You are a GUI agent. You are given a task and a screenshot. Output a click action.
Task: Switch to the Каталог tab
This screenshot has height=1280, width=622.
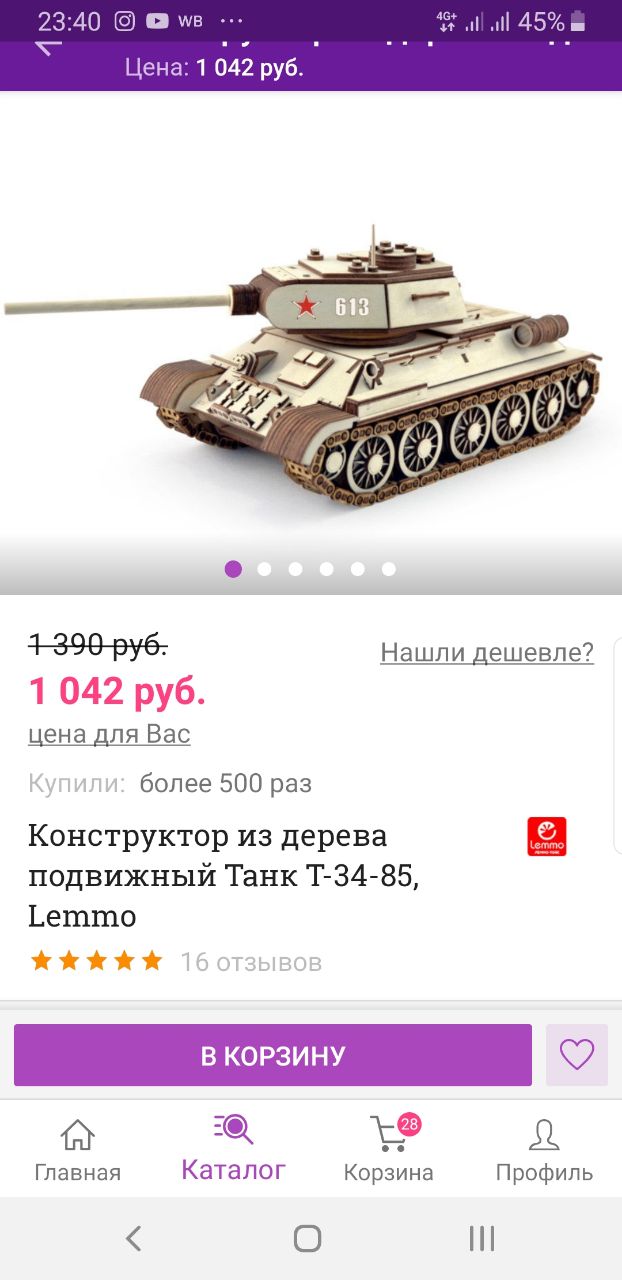233,1148
